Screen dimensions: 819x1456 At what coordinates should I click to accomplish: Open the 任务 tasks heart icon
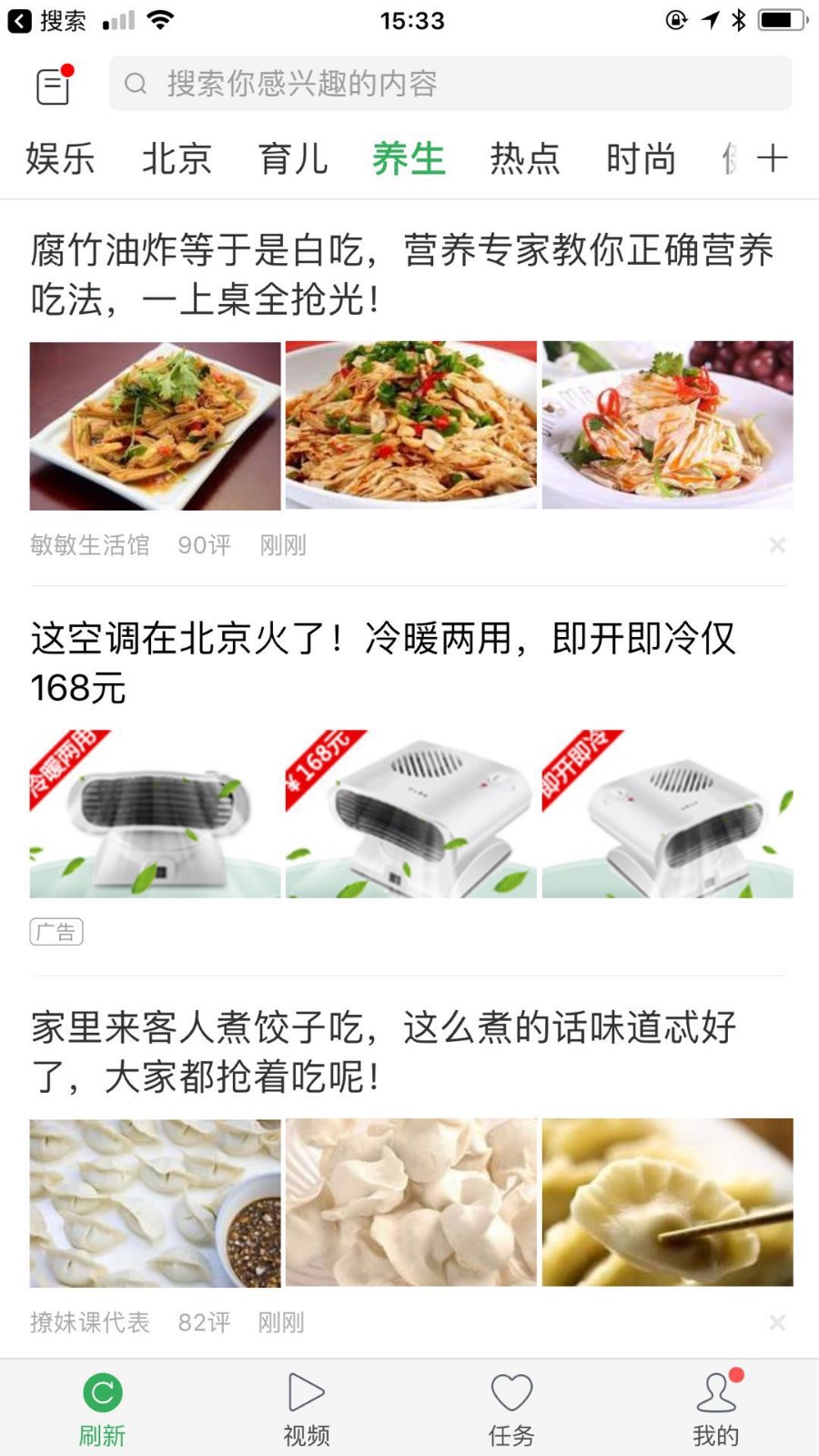[511, 1392]
